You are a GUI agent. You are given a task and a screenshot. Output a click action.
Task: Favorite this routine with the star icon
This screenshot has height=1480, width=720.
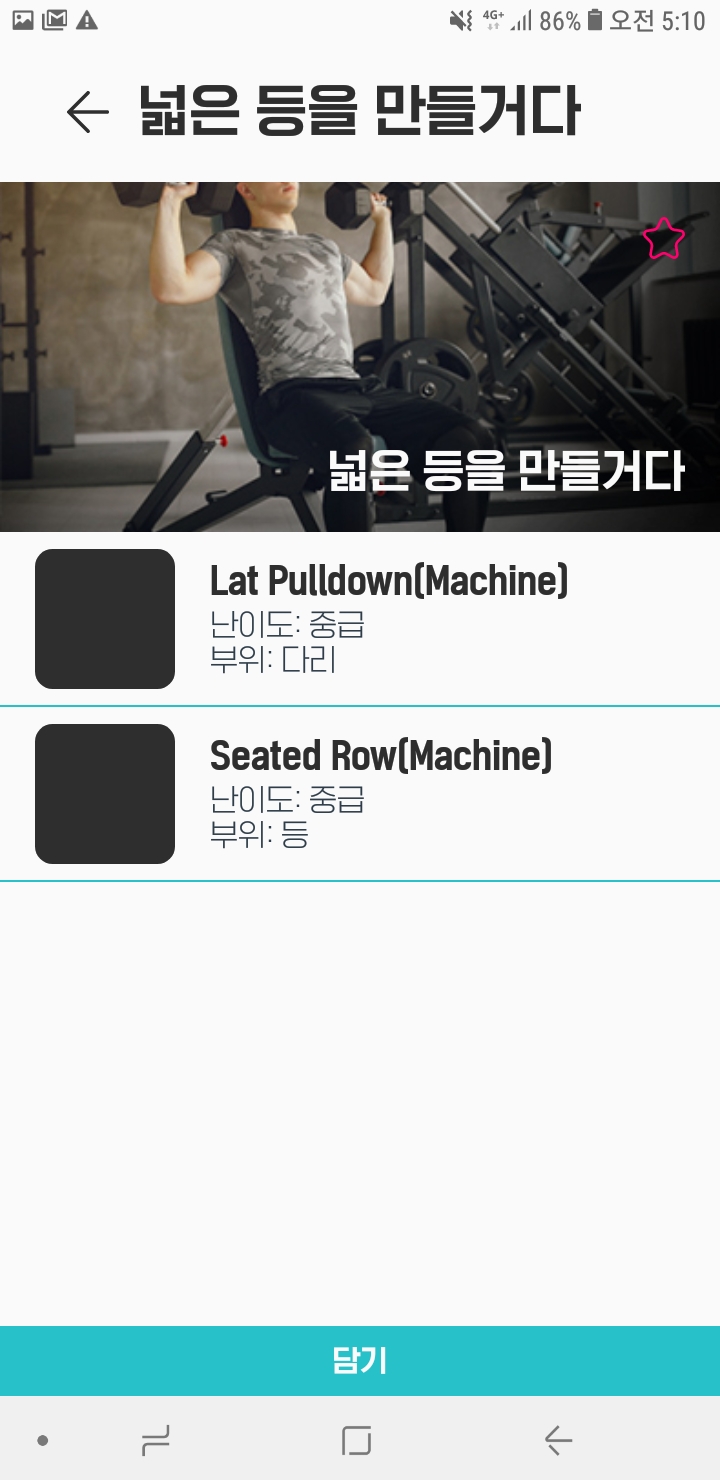coord(663,240)
